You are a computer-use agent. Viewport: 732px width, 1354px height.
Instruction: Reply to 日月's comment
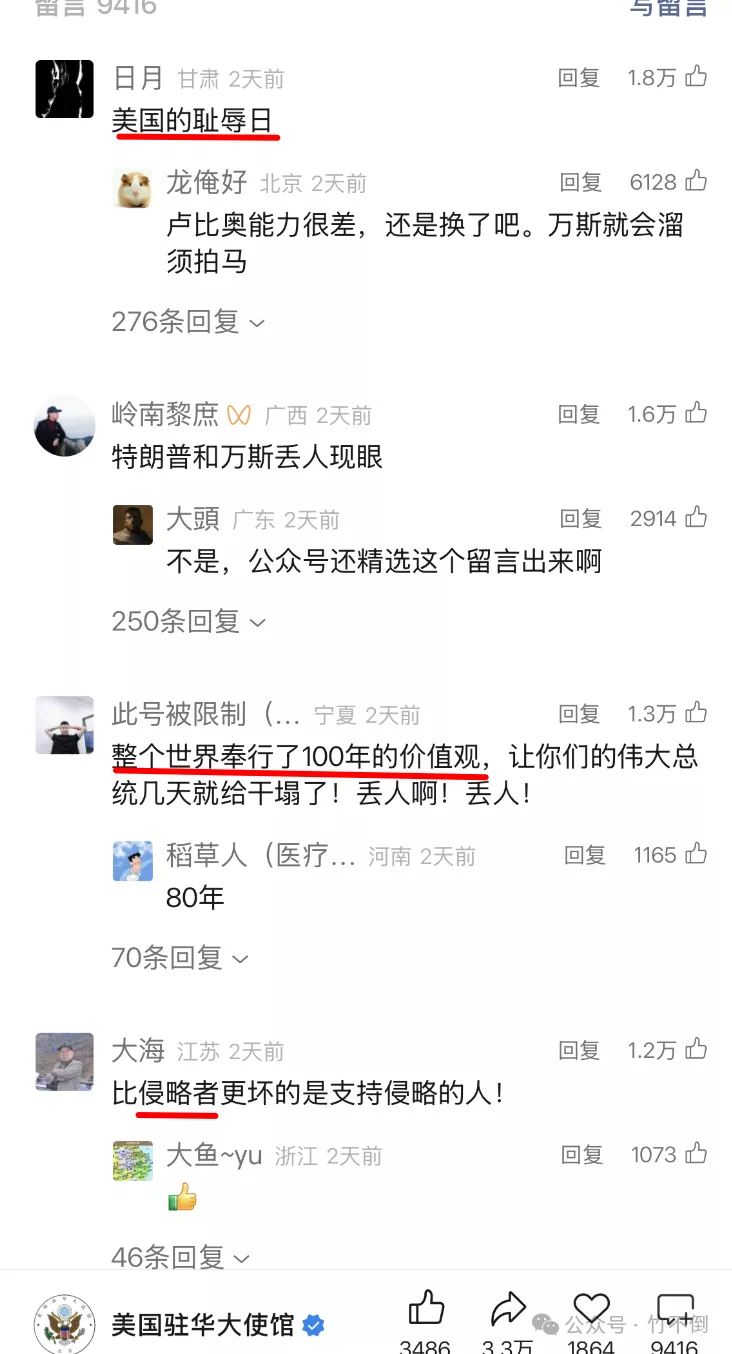click(578, 78)
